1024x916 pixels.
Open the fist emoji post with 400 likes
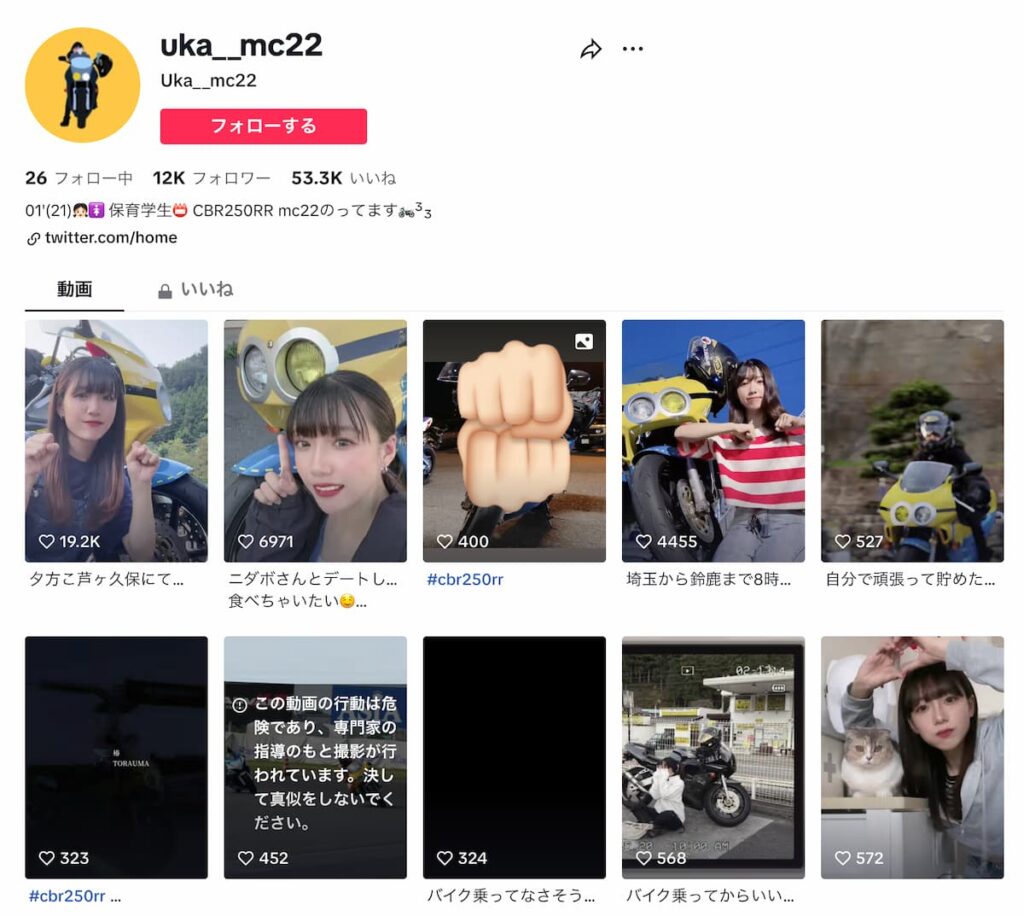point(514,440)
